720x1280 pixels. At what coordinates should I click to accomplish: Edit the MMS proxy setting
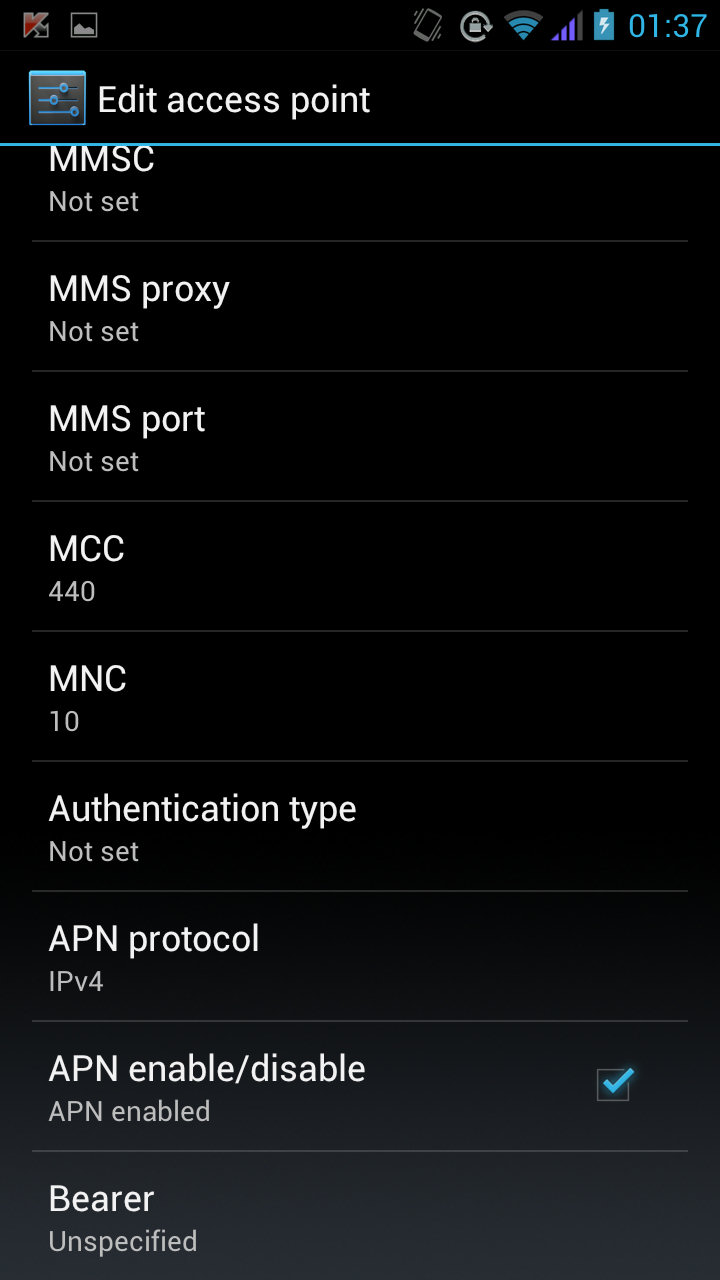click(x=360, y=307)
